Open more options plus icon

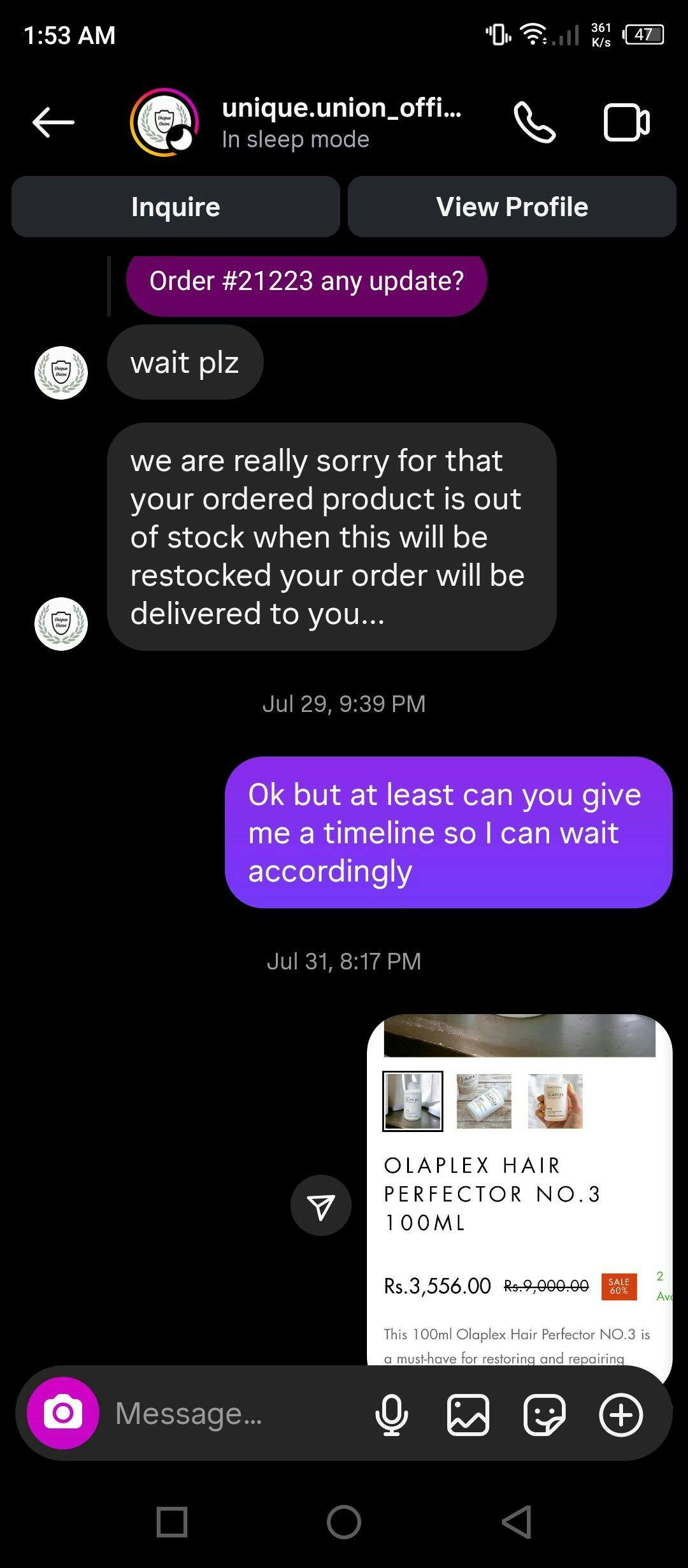(x=621, y=1414)
